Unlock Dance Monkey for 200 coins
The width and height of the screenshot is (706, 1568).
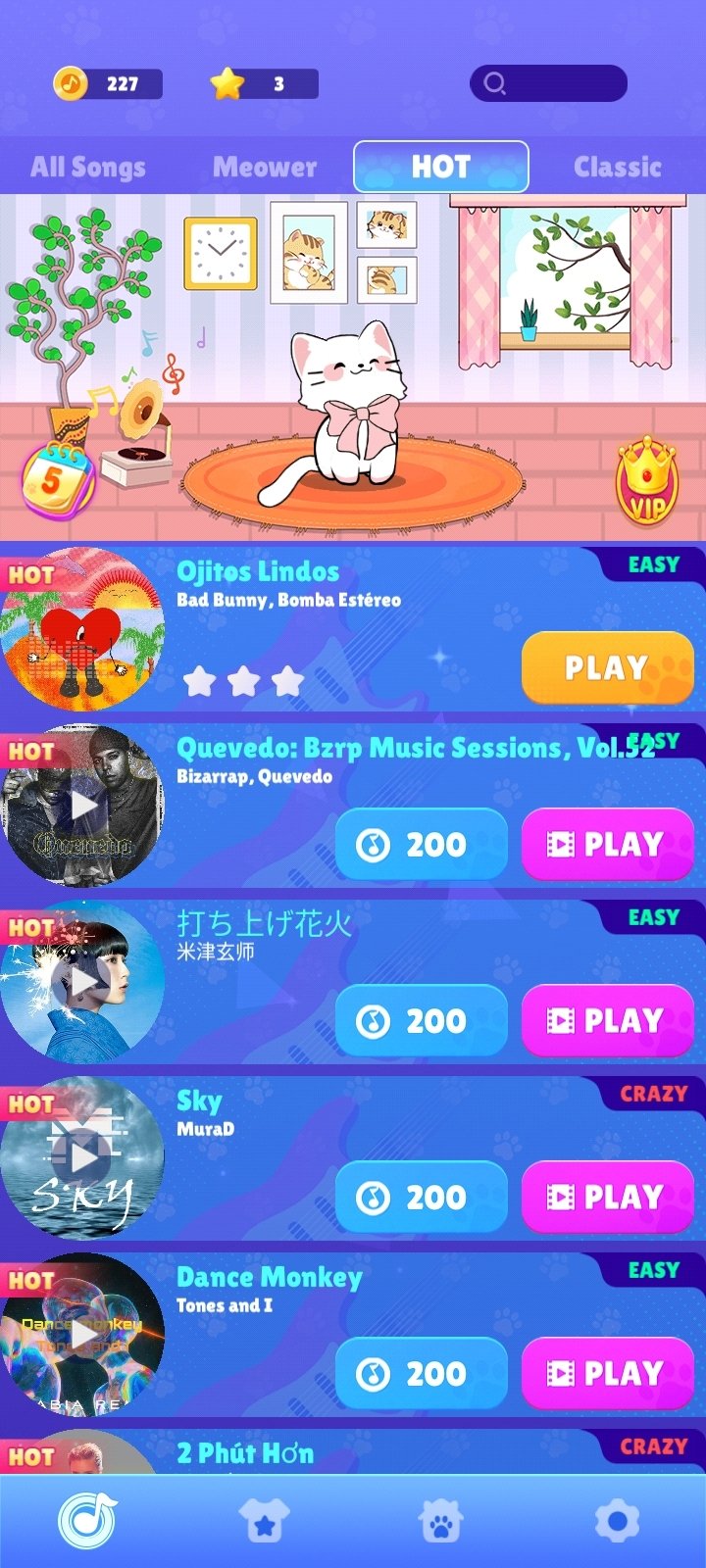(x=422, y=1374)
